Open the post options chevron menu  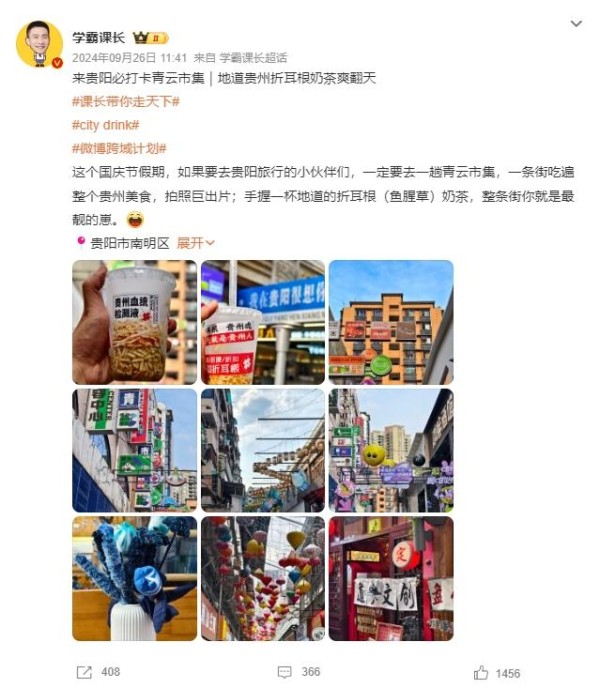pos(576,23)
